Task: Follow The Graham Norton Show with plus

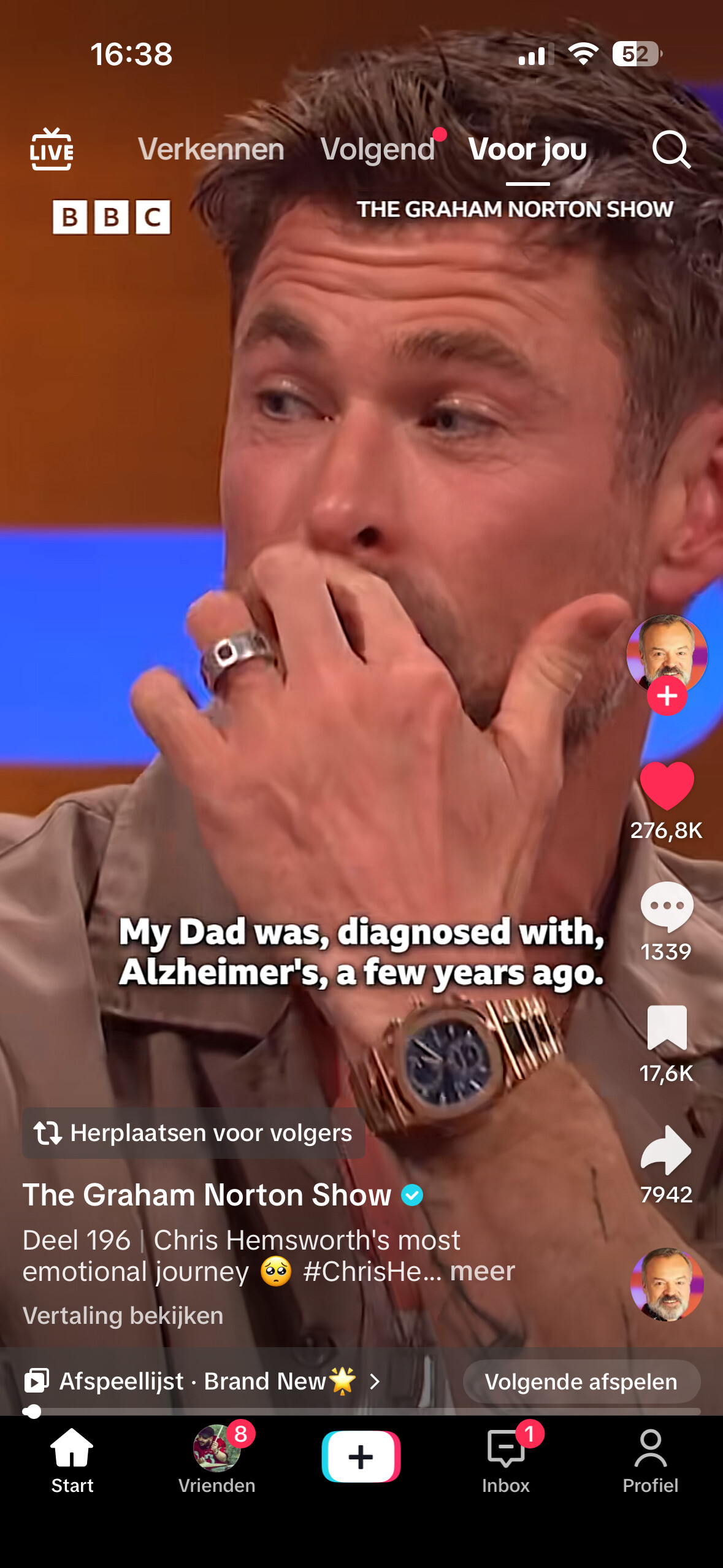Action: (x=667, y=696)
